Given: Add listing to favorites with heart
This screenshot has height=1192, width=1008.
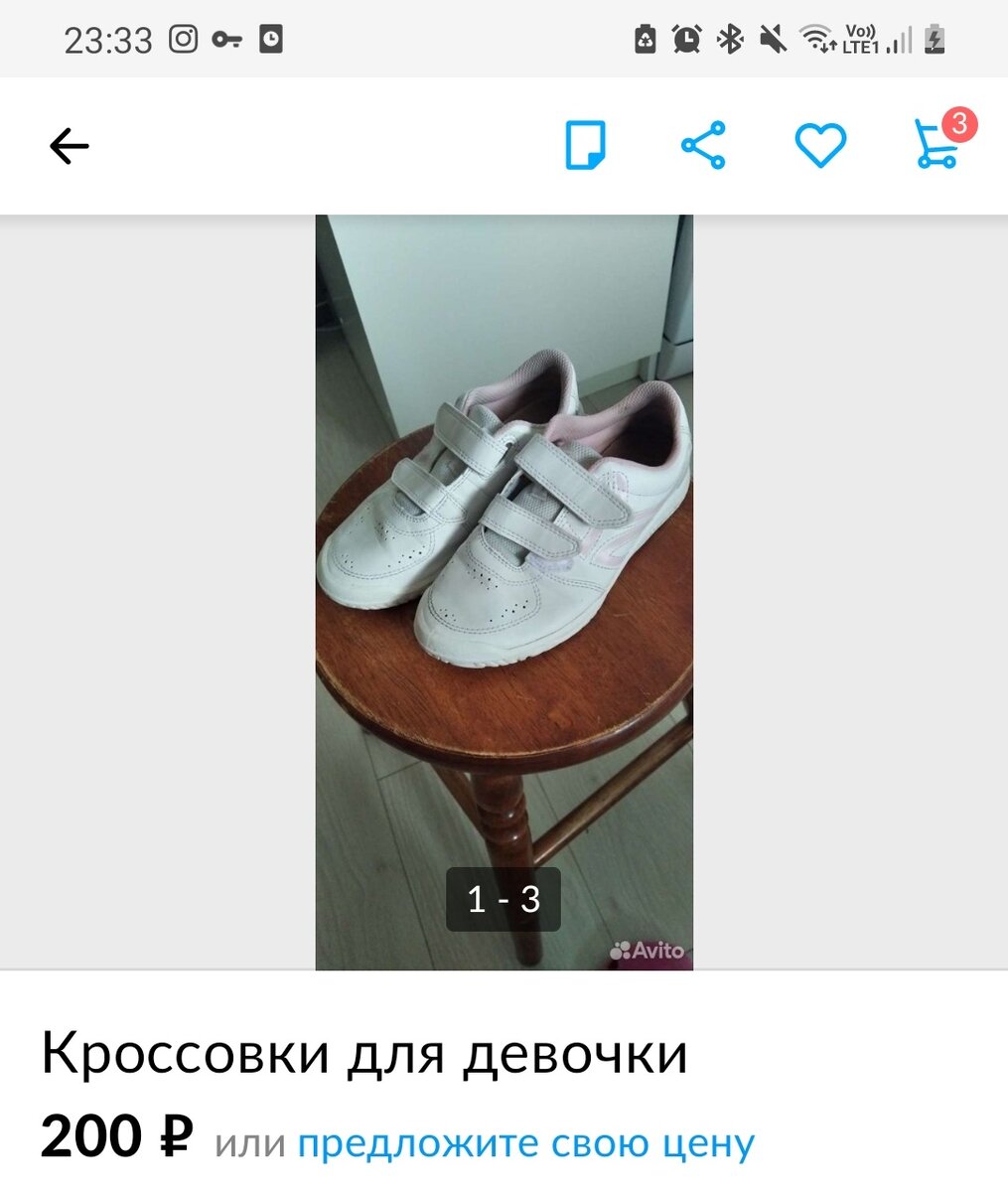Looking at the screenshot, I should [820, 146].
